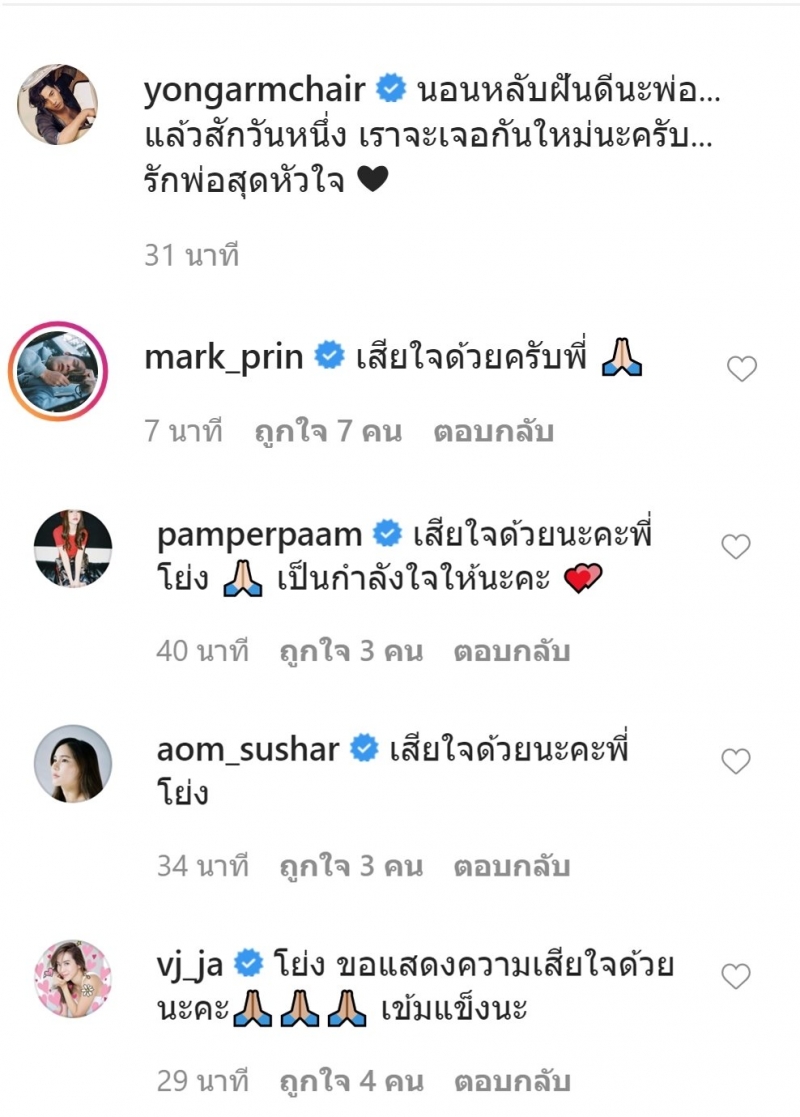800x1117 pixels.
Task: Like vj_ja's comment
Action: pyautogui.click(x=736, y=976)
